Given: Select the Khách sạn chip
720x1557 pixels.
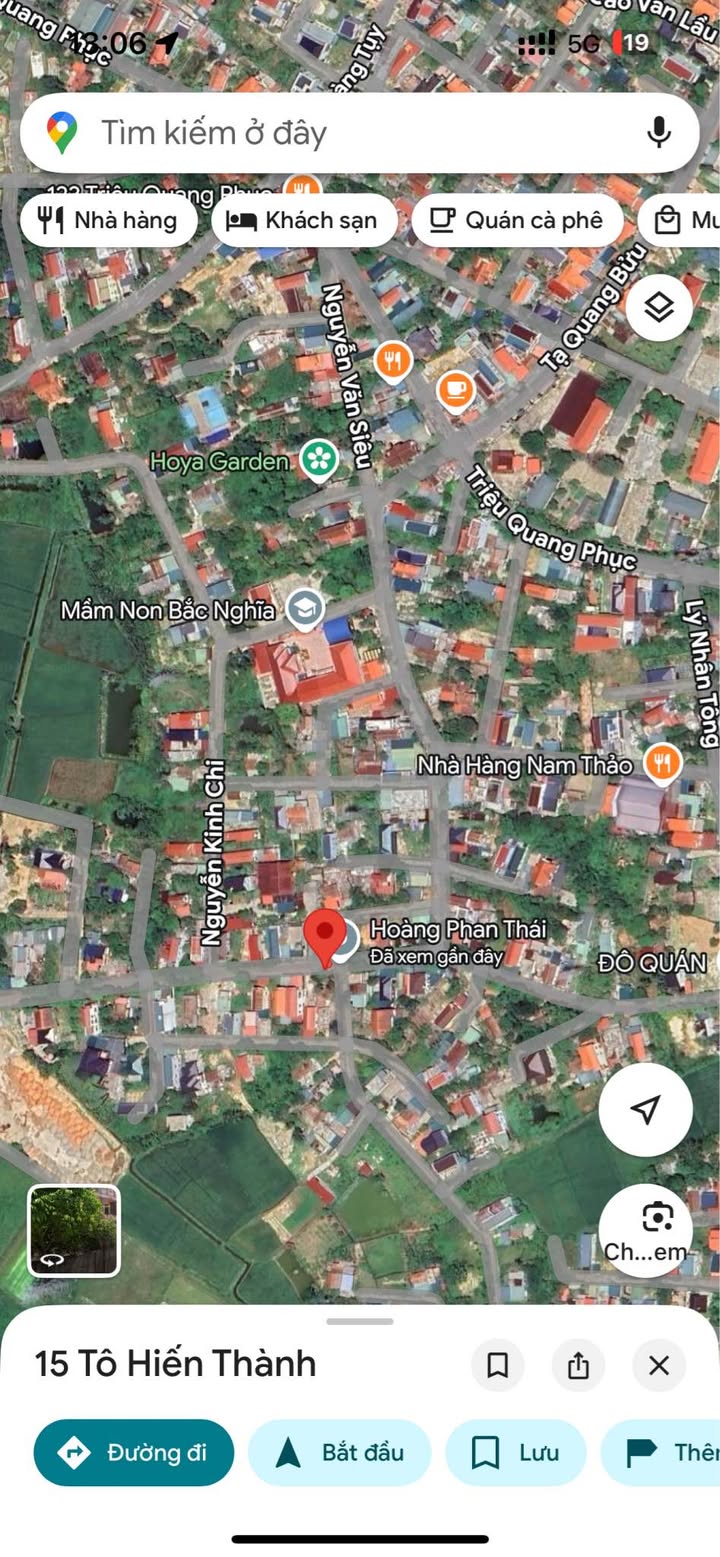Looking at the screenshot, I should coord(303,221).
